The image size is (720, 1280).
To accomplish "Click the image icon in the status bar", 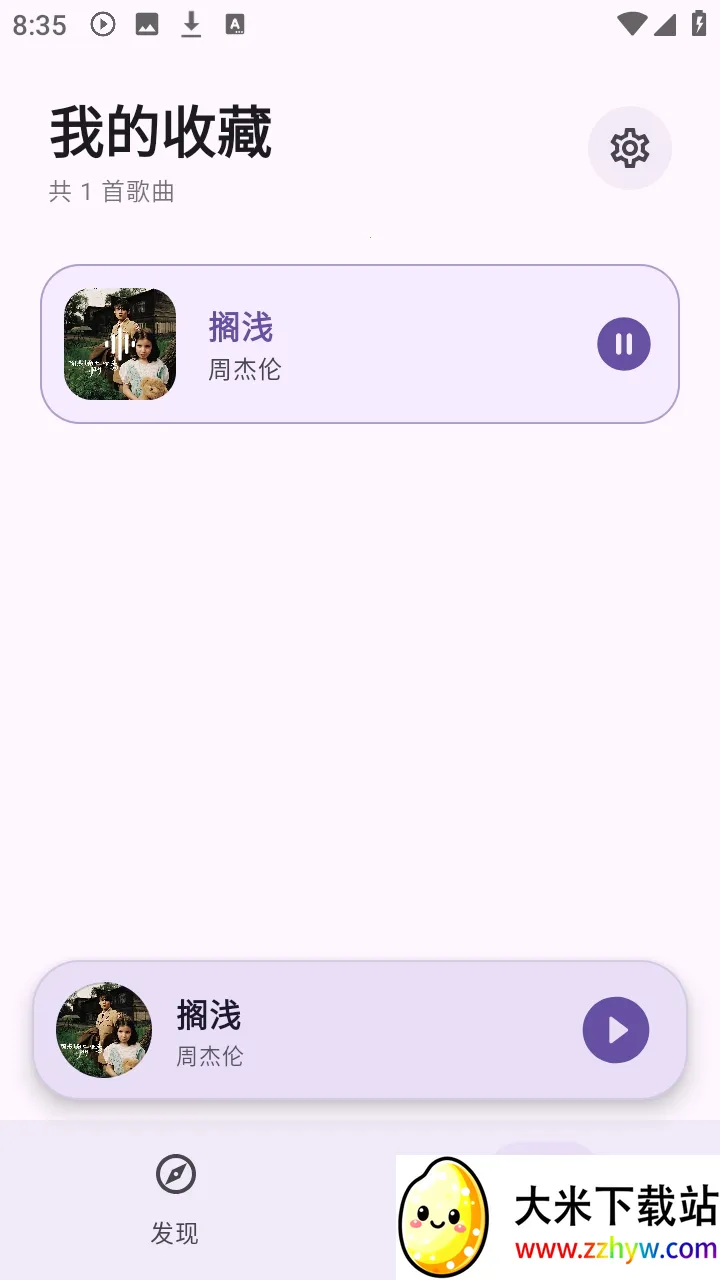I will (147, 24).
